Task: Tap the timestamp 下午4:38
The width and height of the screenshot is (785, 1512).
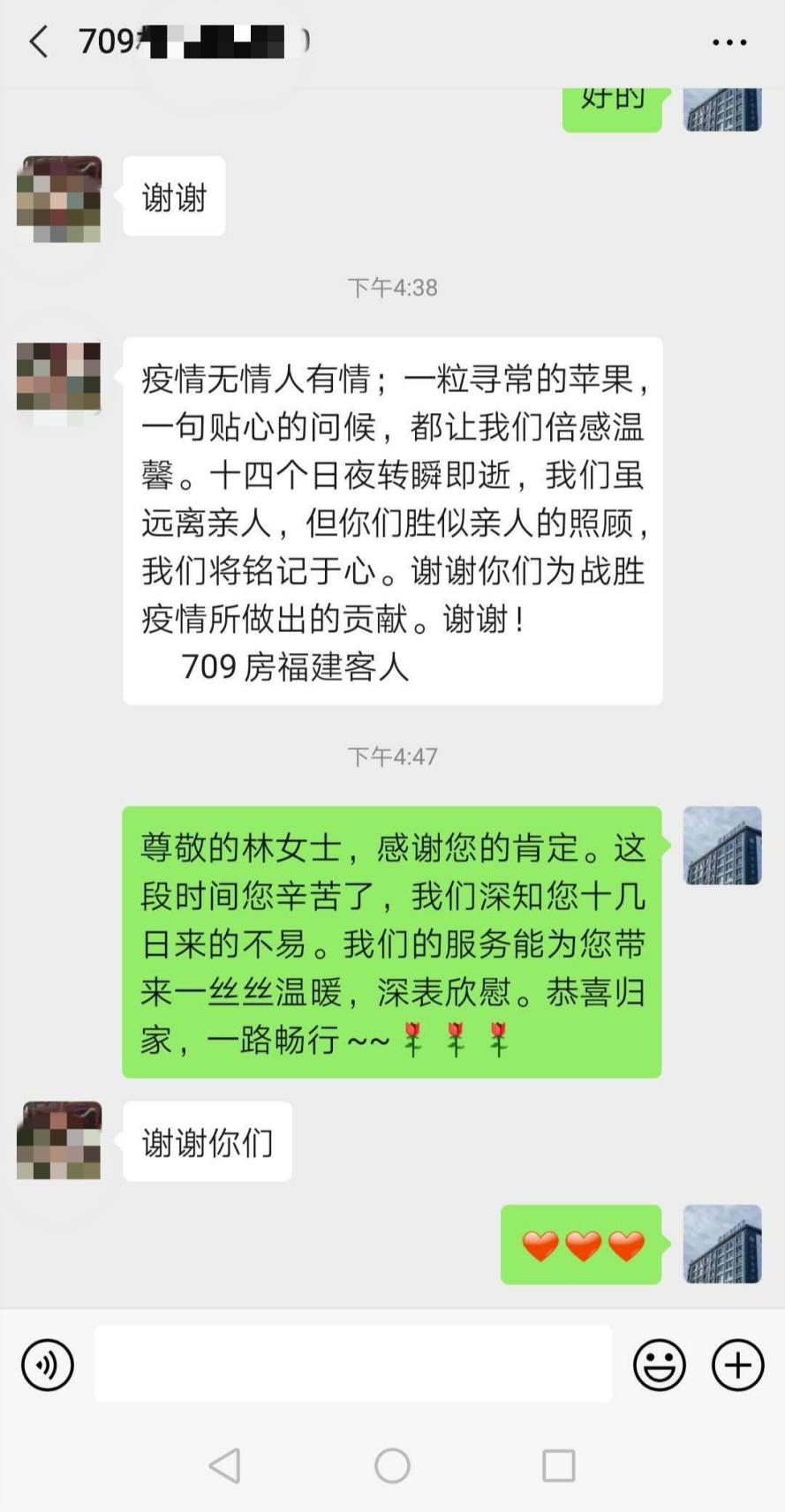Action: (392, 286)
